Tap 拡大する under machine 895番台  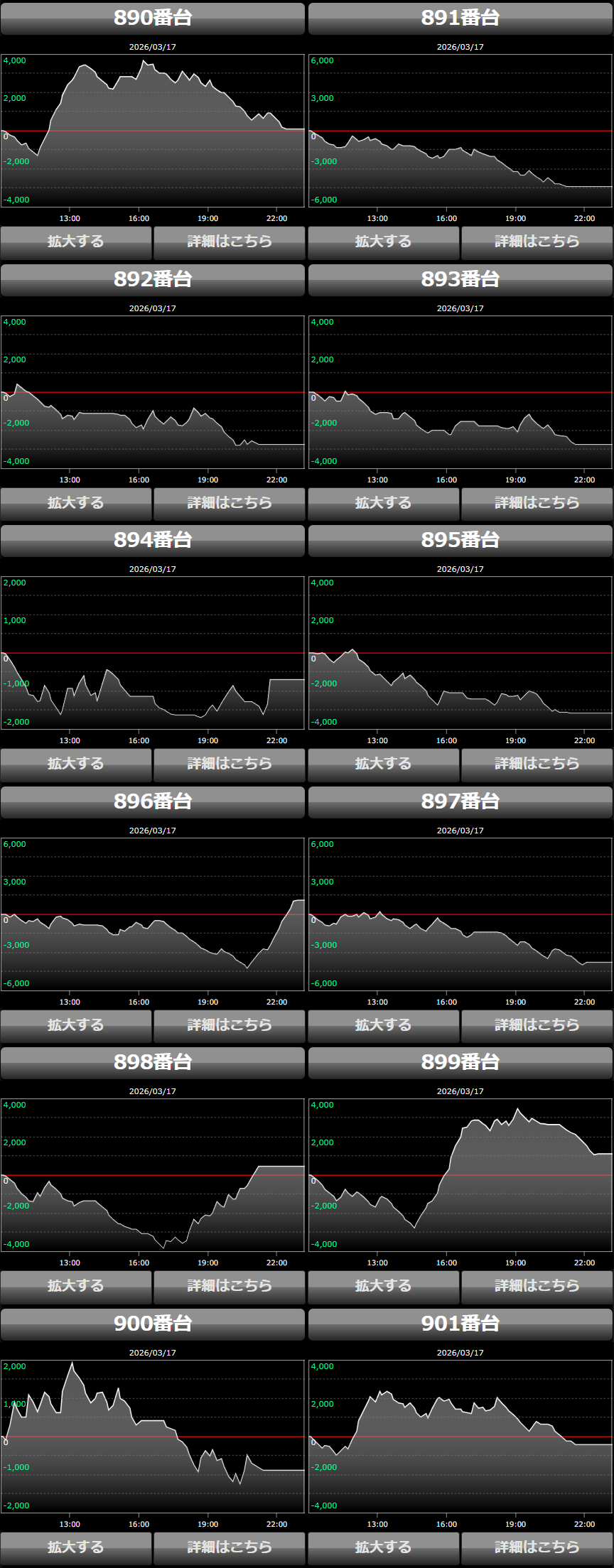point(384,764)
